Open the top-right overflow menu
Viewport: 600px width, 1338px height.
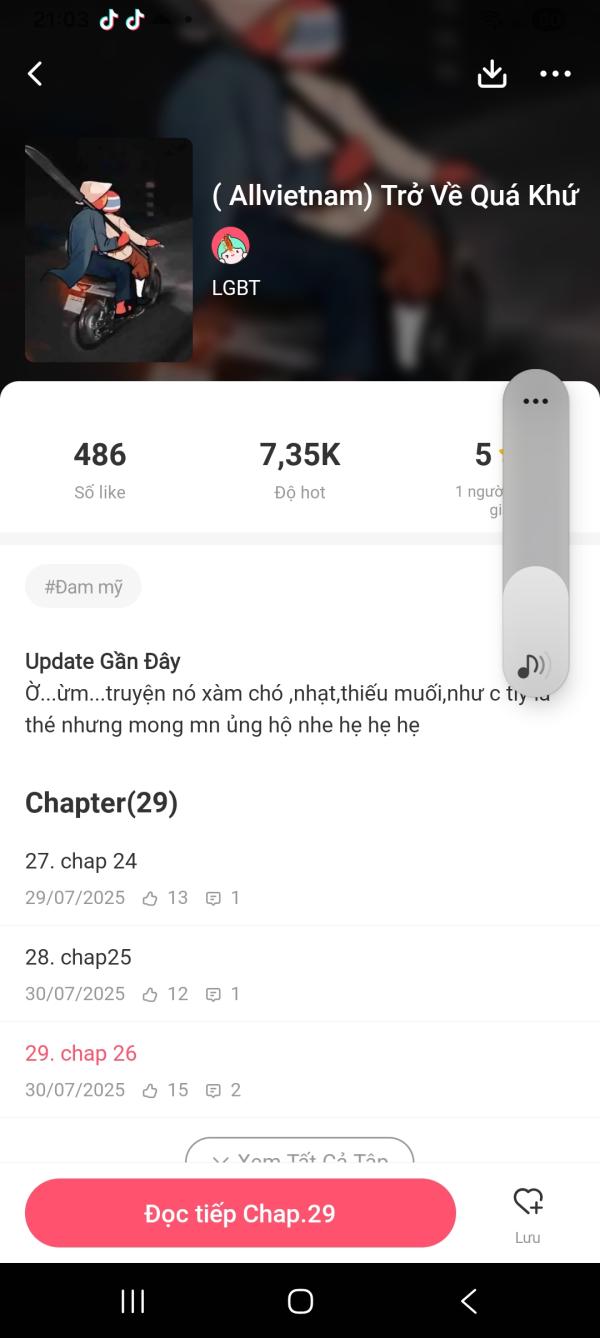(x=555, y=73)
